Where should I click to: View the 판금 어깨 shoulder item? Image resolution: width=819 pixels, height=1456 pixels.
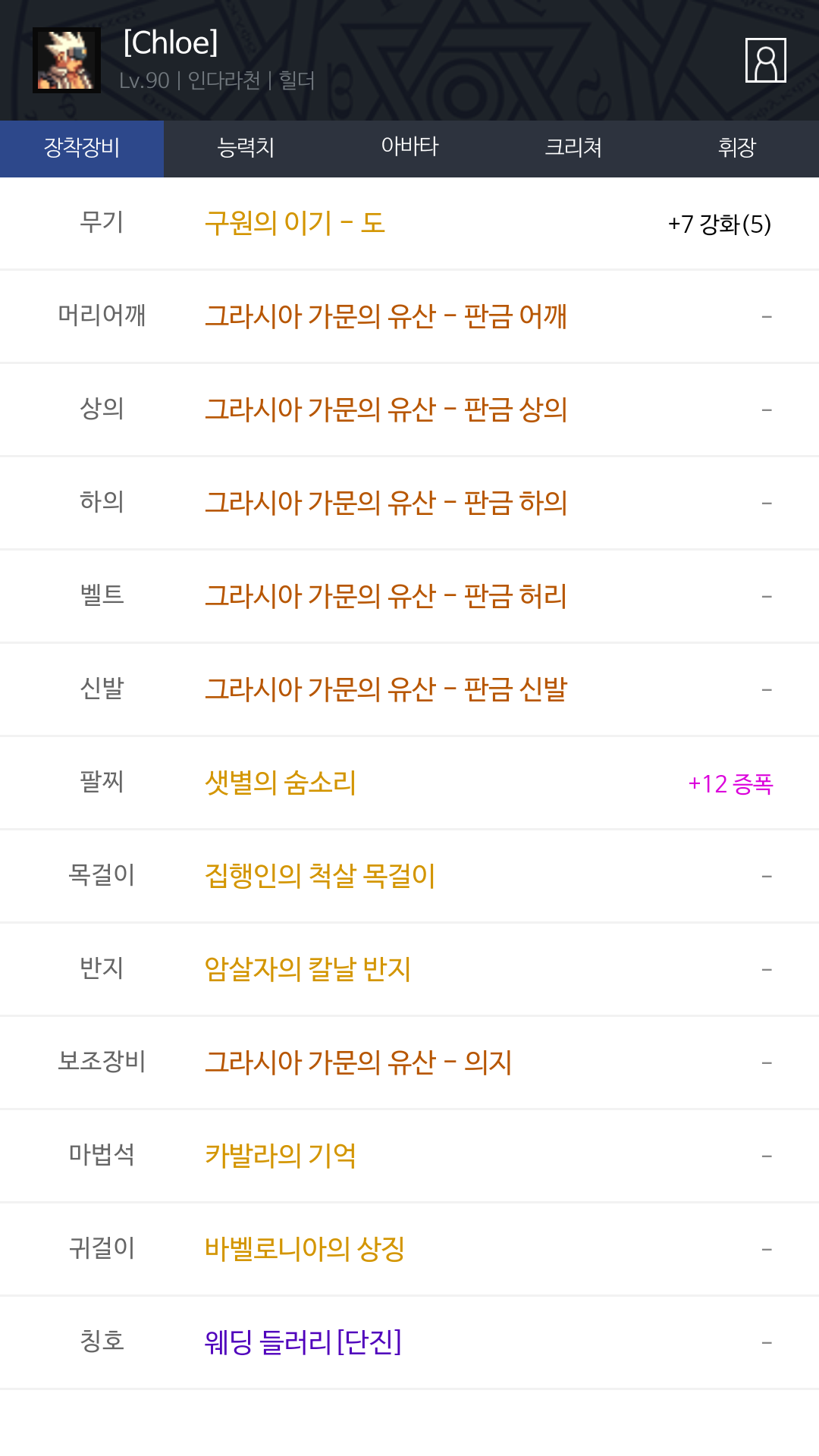click(x=386, y=316)
